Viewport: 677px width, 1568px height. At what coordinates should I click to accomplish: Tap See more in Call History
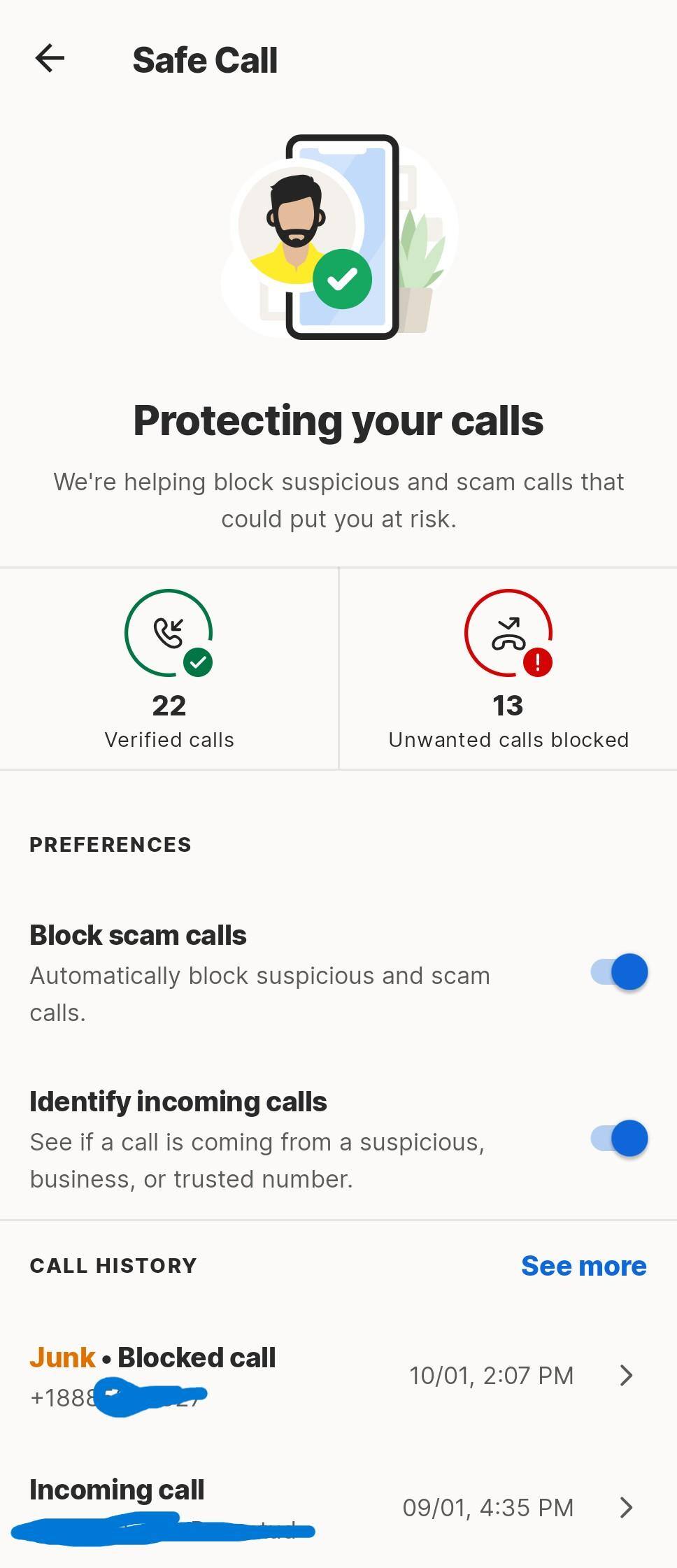583,1266
